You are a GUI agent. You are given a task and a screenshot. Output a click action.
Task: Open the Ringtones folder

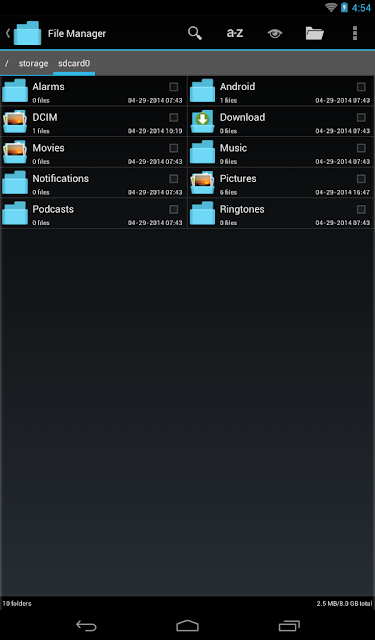[x=281, y=213]
